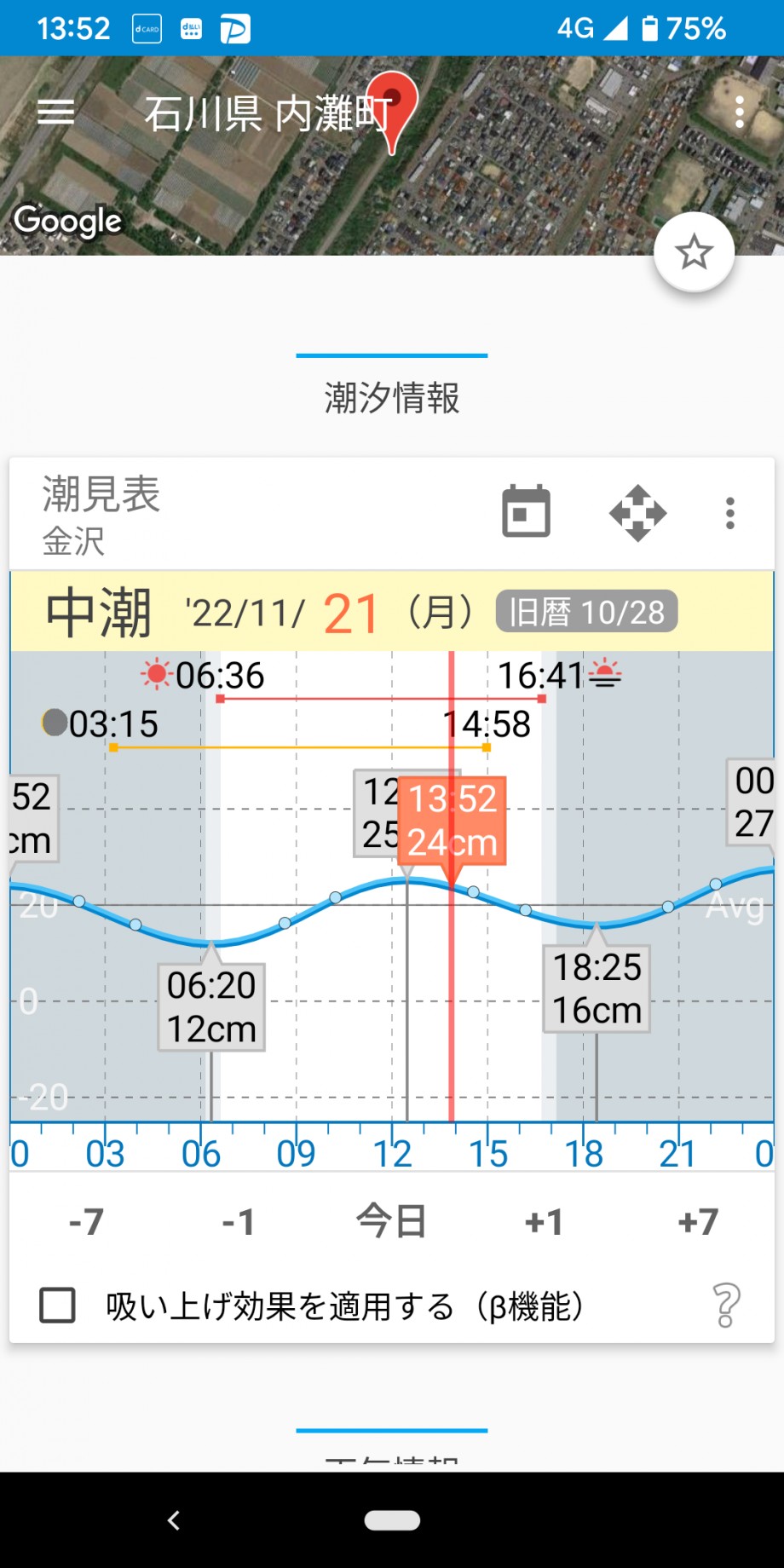This screenshot has width=784, height=1568.
Task: Jump to today with 今日
Action: [391, 1221]
